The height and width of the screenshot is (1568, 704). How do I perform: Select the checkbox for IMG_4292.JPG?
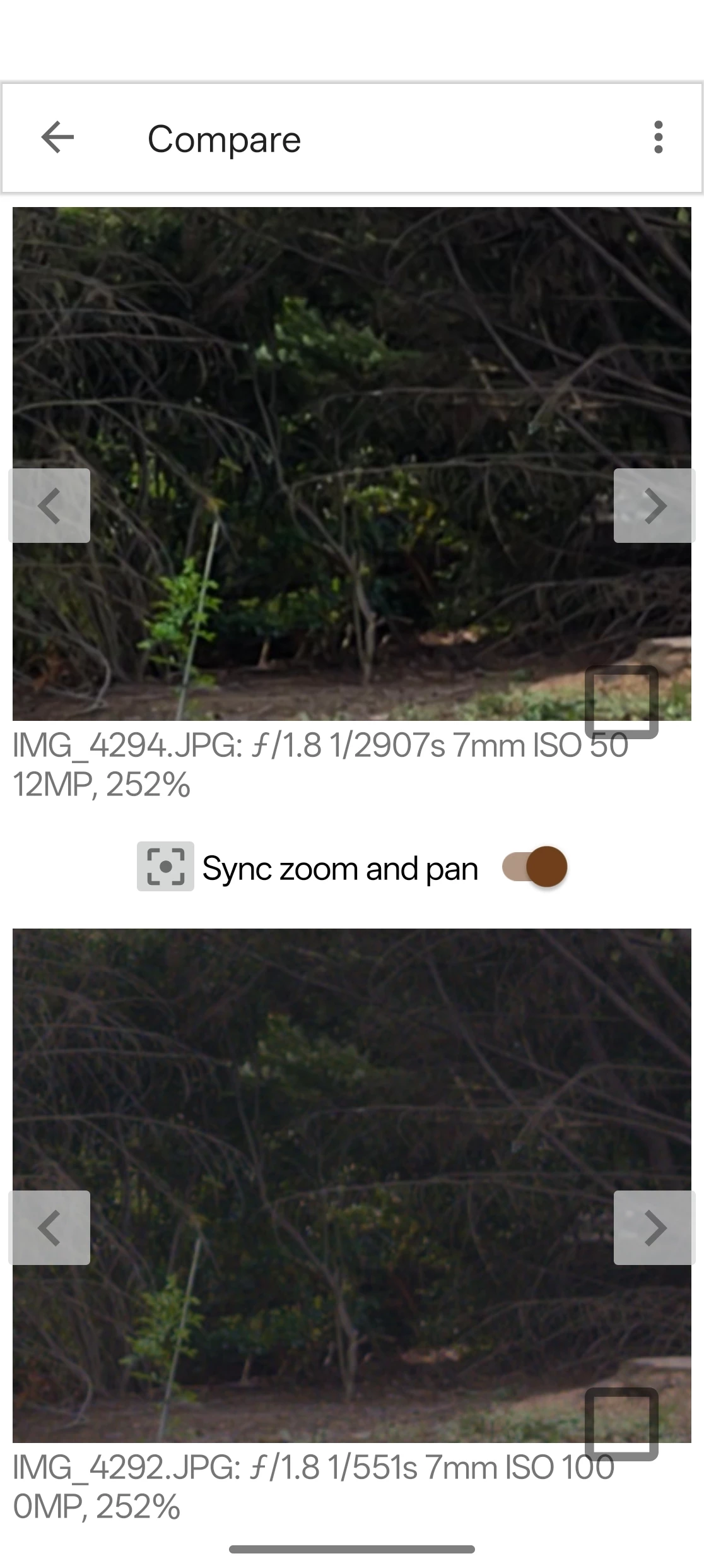pos(621,1423)
